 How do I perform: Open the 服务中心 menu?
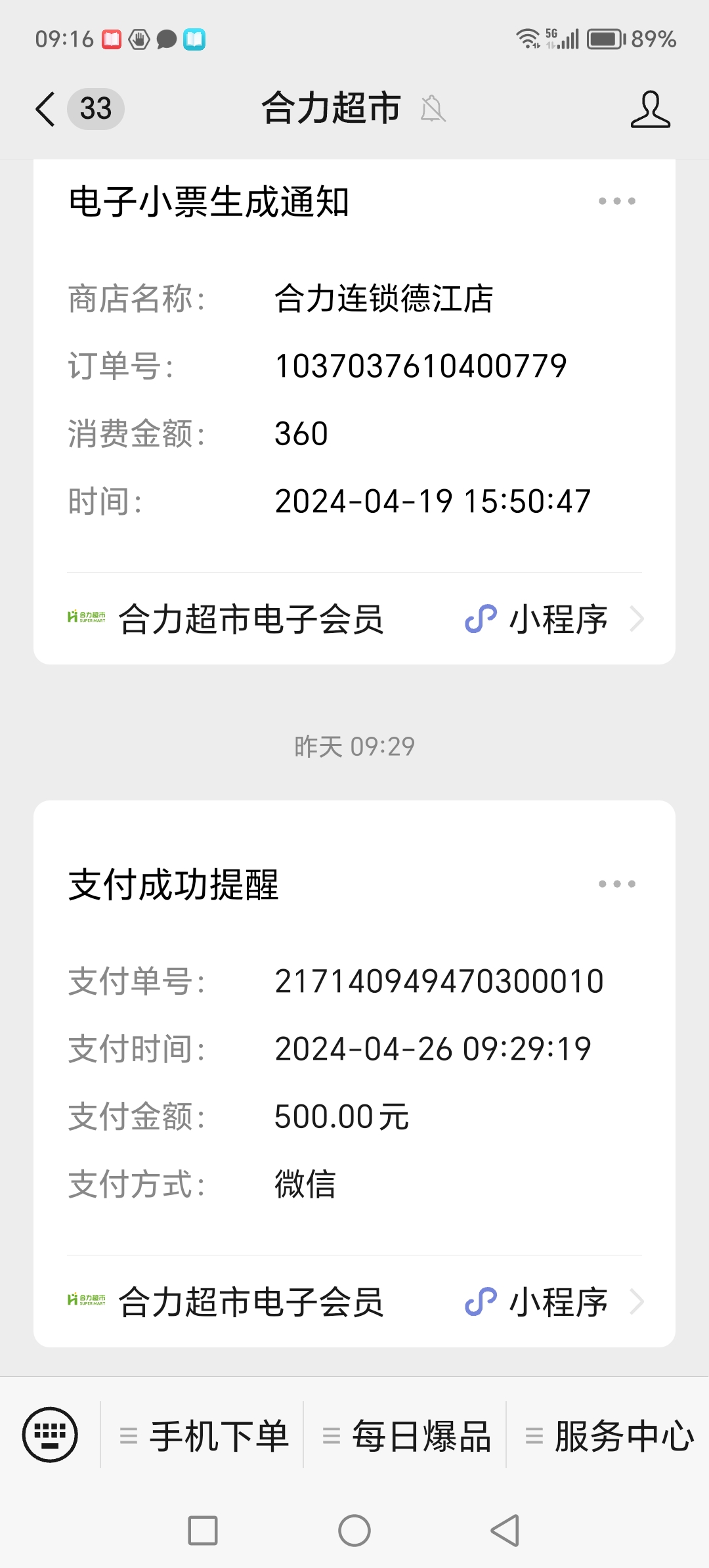609,1436
